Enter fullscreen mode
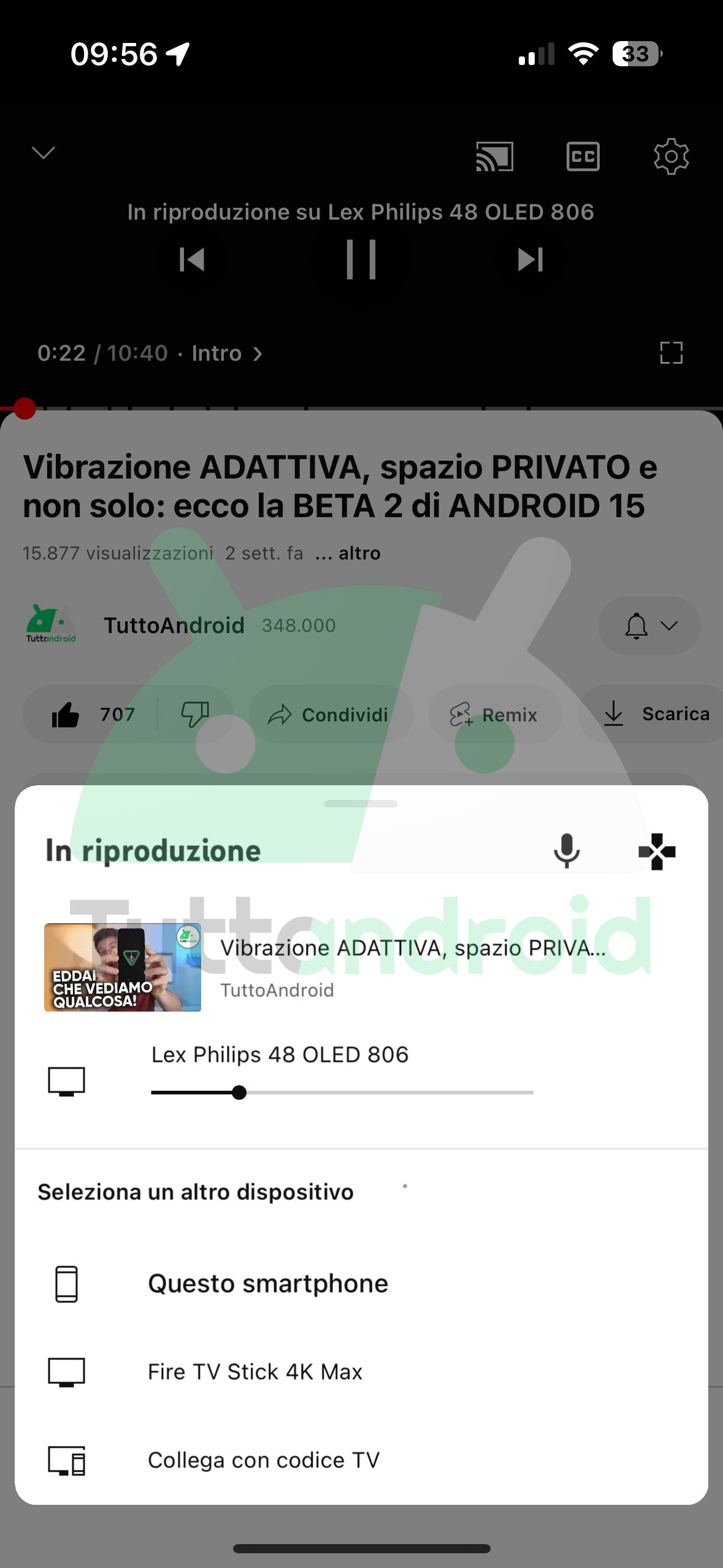 [671, 353]
